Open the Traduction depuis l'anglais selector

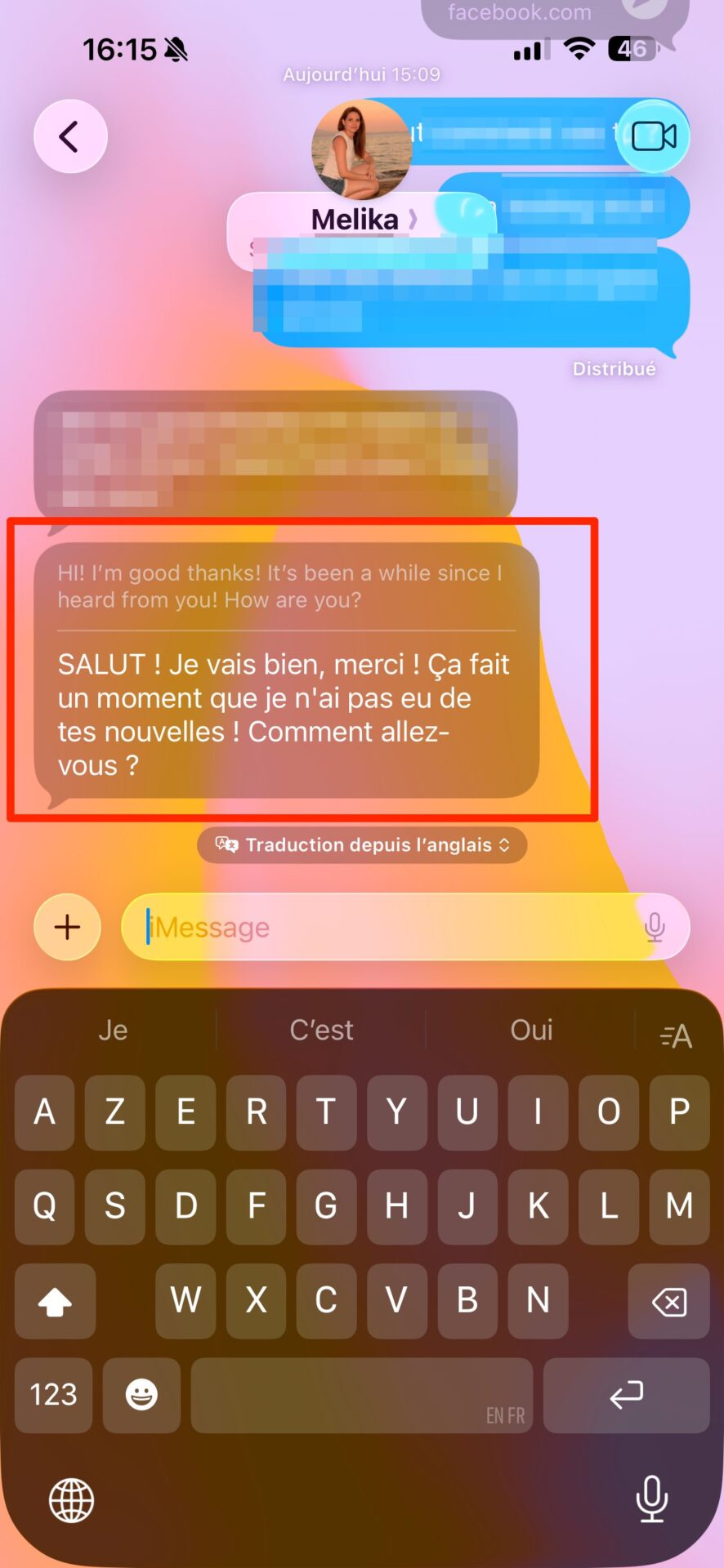[x=362, y=845]
